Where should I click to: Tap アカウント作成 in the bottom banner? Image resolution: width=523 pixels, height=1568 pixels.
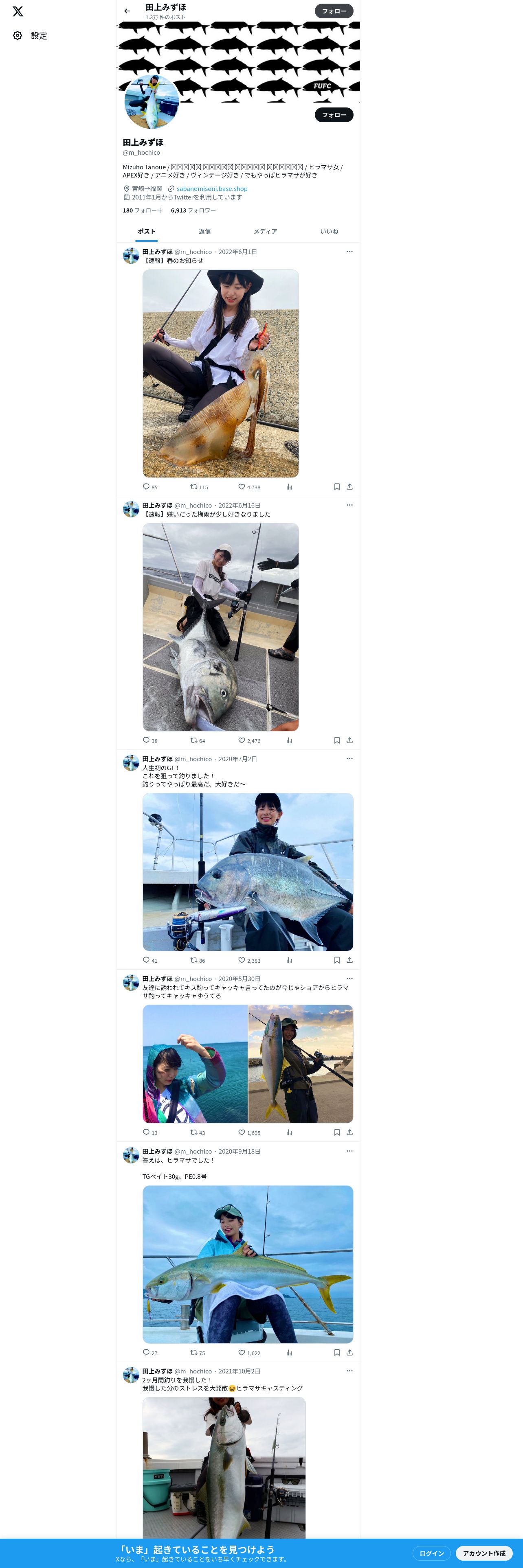click(483, 1553)
